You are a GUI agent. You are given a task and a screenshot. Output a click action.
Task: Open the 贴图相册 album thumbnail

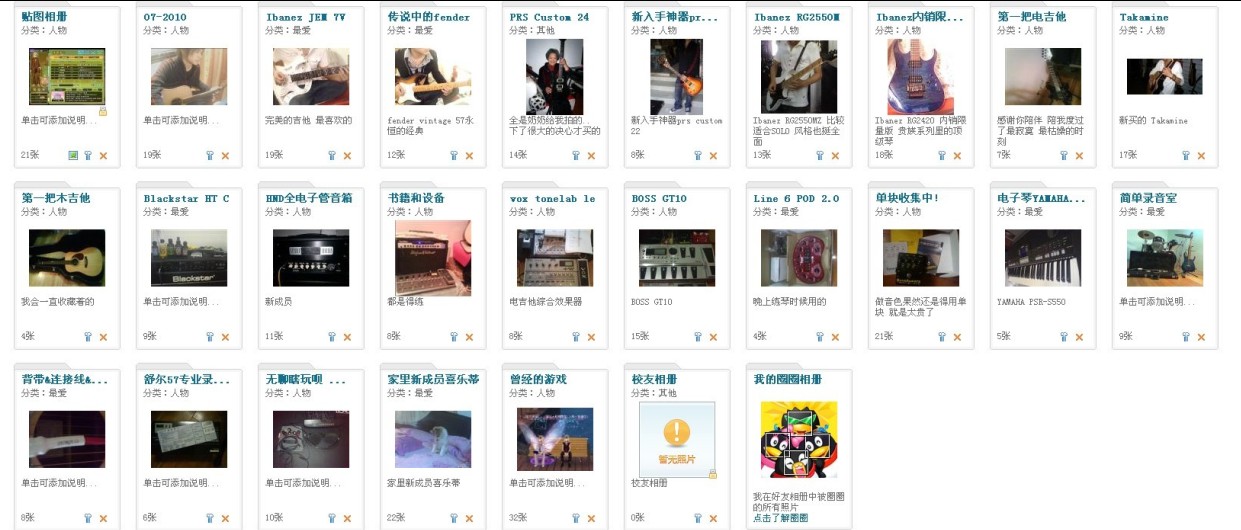click(x=67, y=77)
